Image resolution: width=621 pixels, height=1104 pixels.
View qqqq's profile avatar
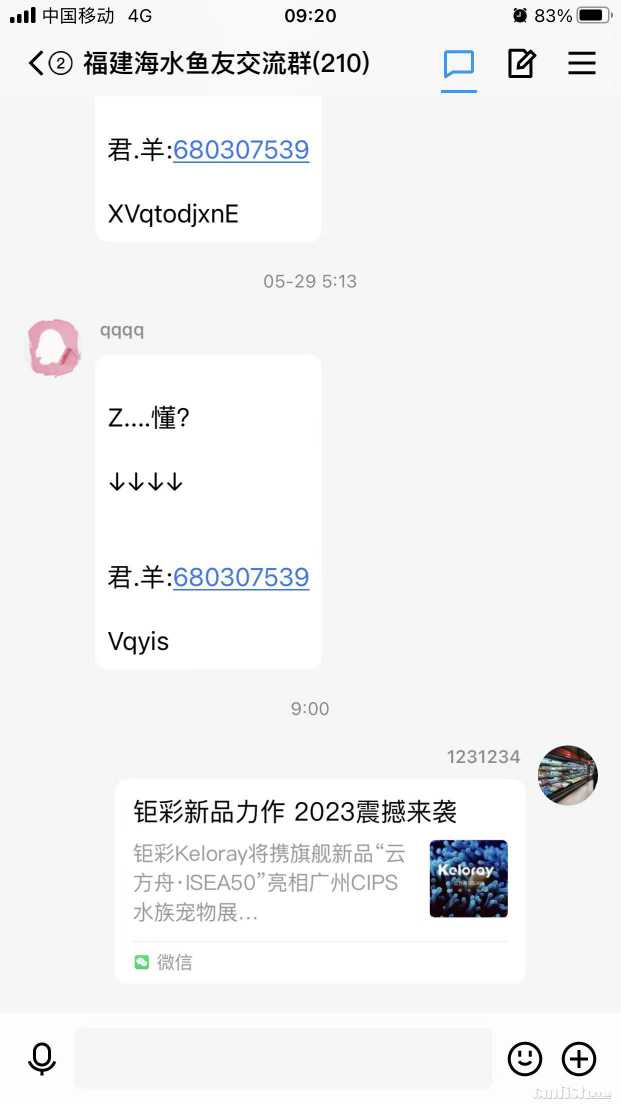point(53,348)
